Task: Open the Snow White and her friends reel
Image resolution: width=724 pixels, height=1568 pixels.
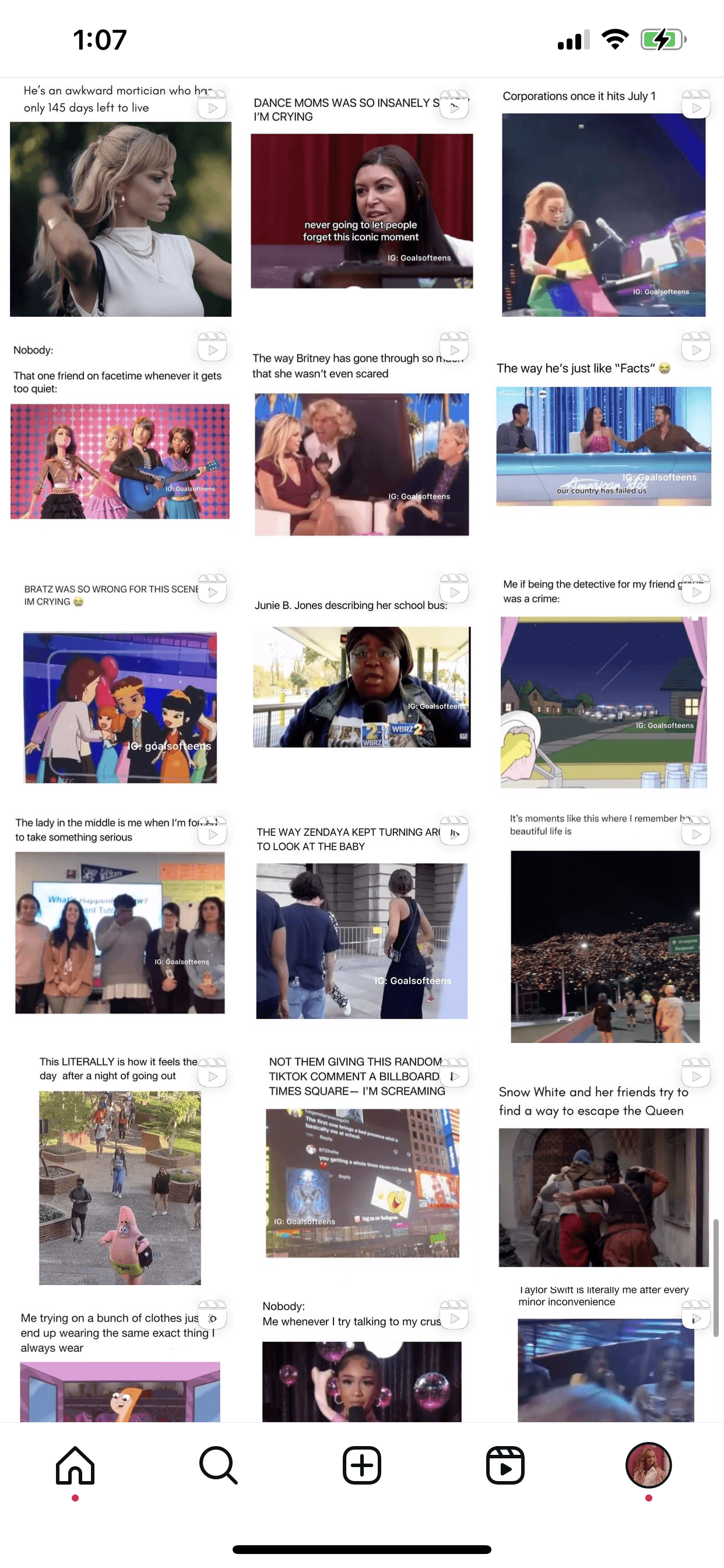Action: click(x=603, y=1196)
